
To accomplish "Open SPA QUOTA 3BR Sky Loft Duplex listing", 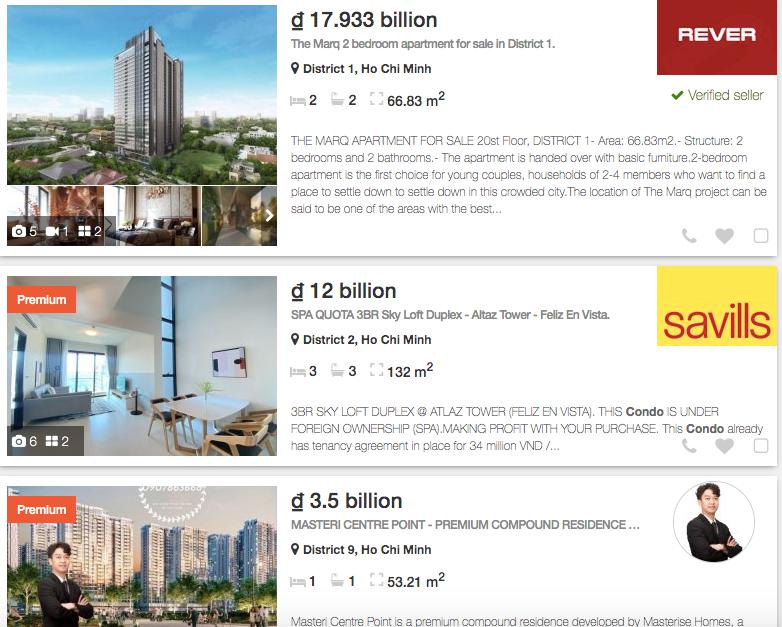I will (x=450, y=315).
